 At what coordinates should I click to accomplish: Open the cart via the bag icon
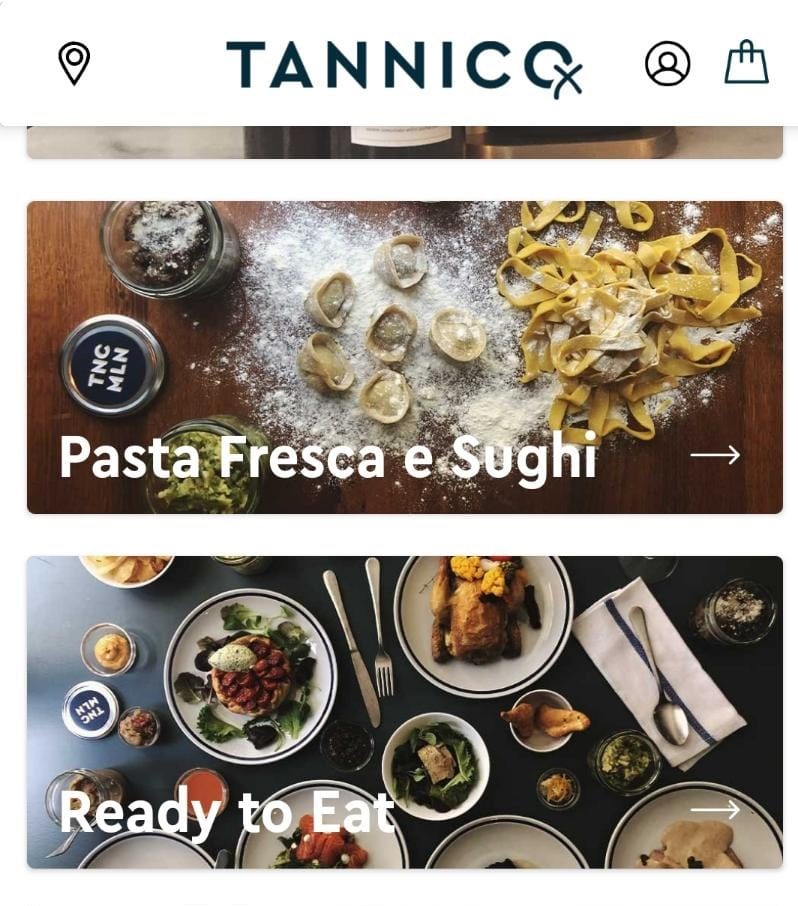coord(744,63)
